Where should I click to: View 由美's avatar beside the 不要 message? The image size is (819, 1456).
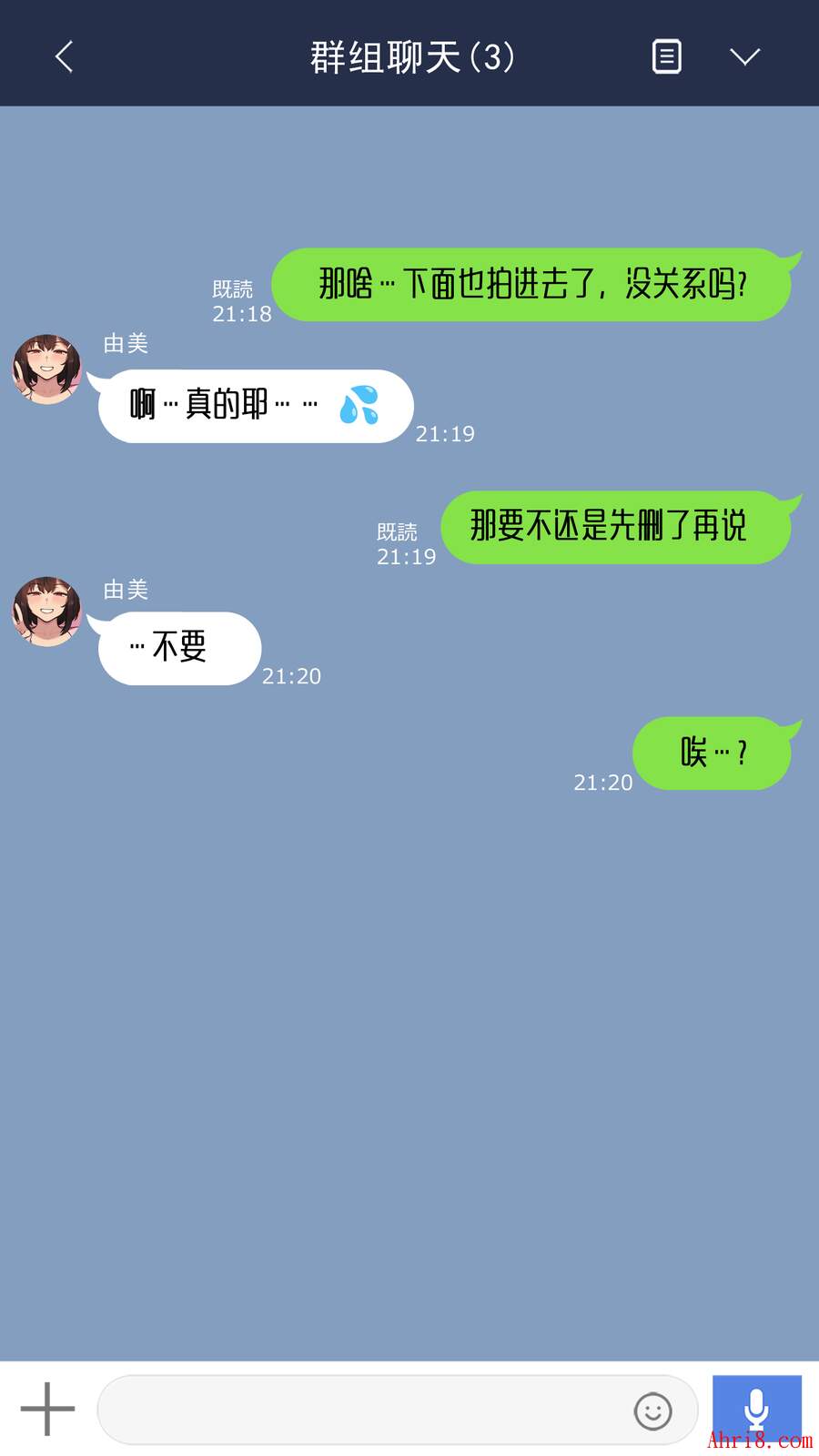46,612
